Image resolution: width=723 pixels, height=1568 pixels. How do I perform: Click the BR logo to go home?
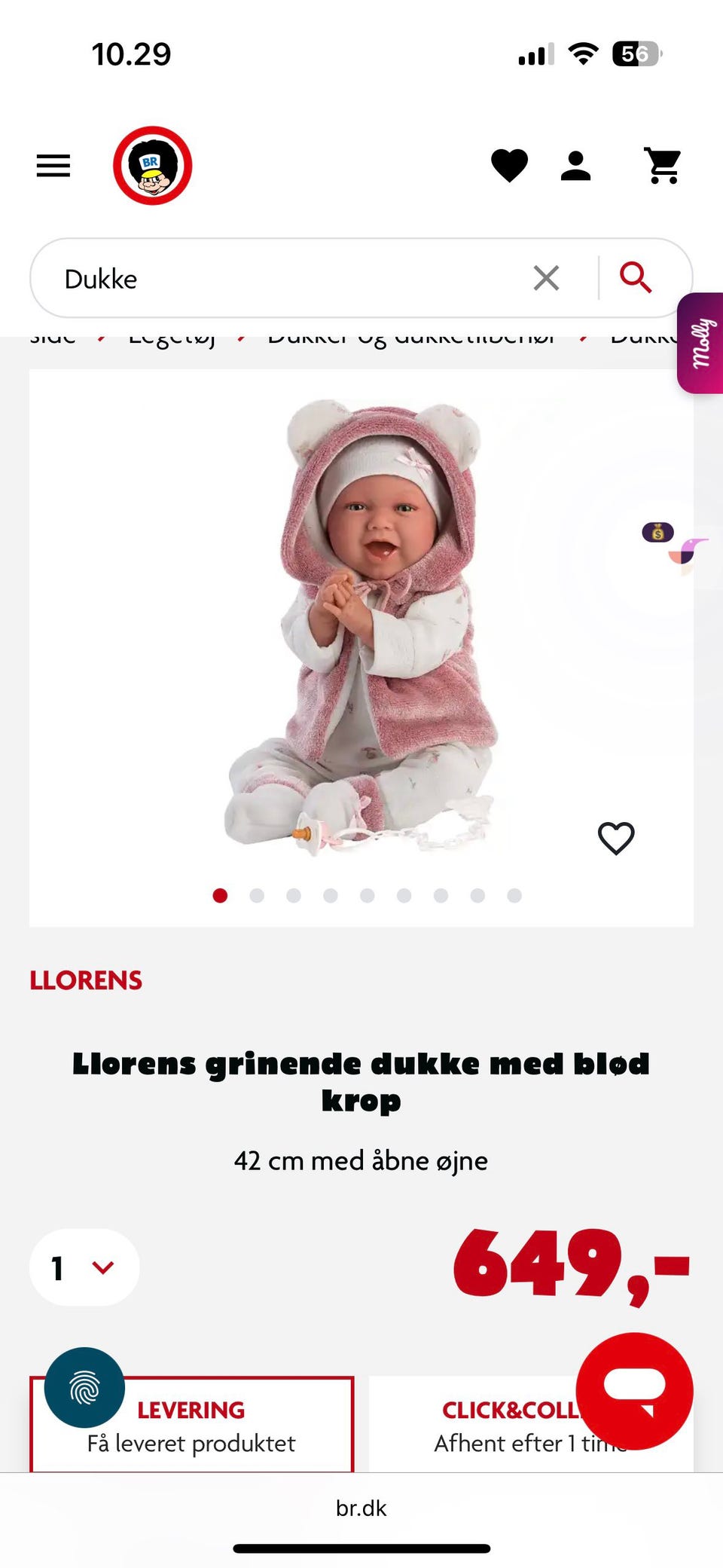tap(153, 165)
